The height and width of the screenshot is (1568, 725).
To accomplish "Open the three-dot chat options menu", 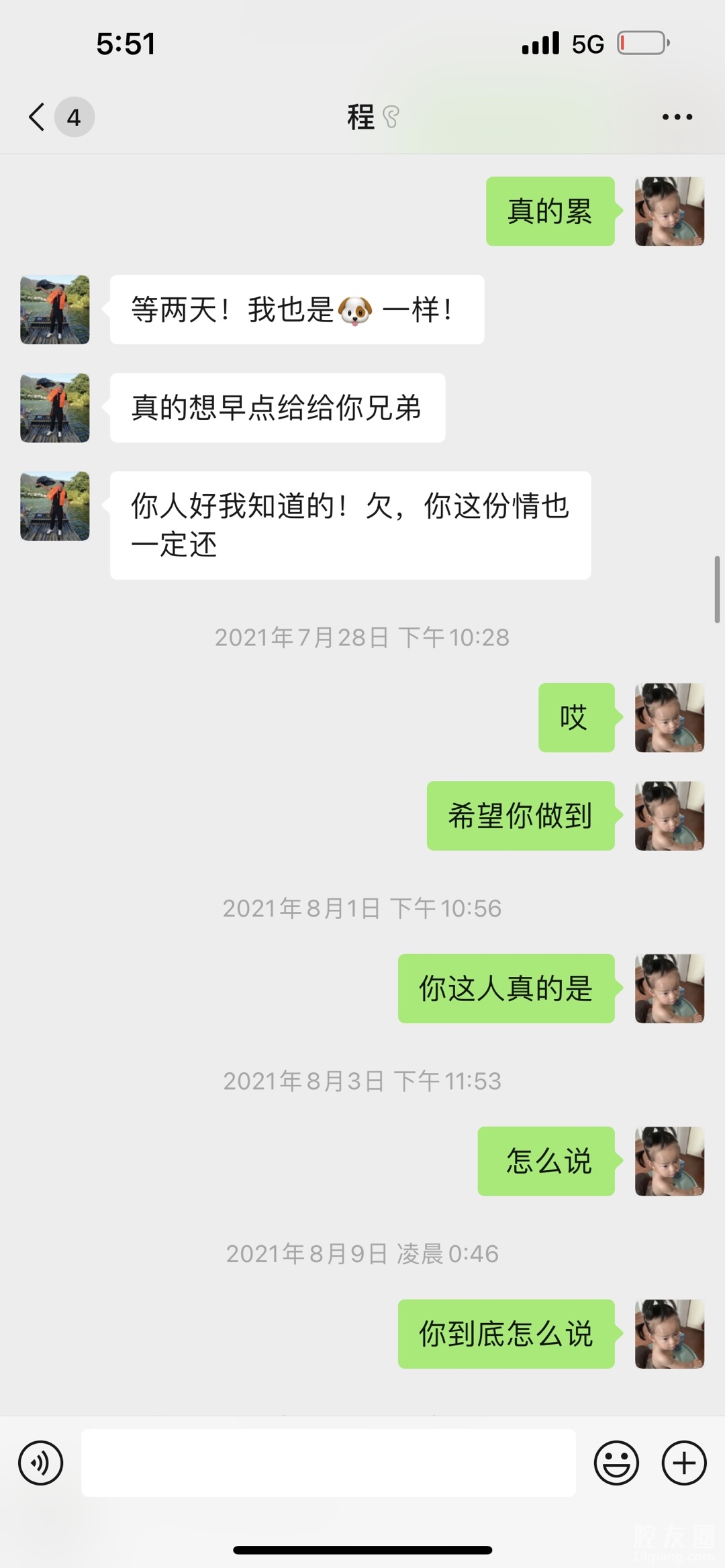I will [677, 117].
